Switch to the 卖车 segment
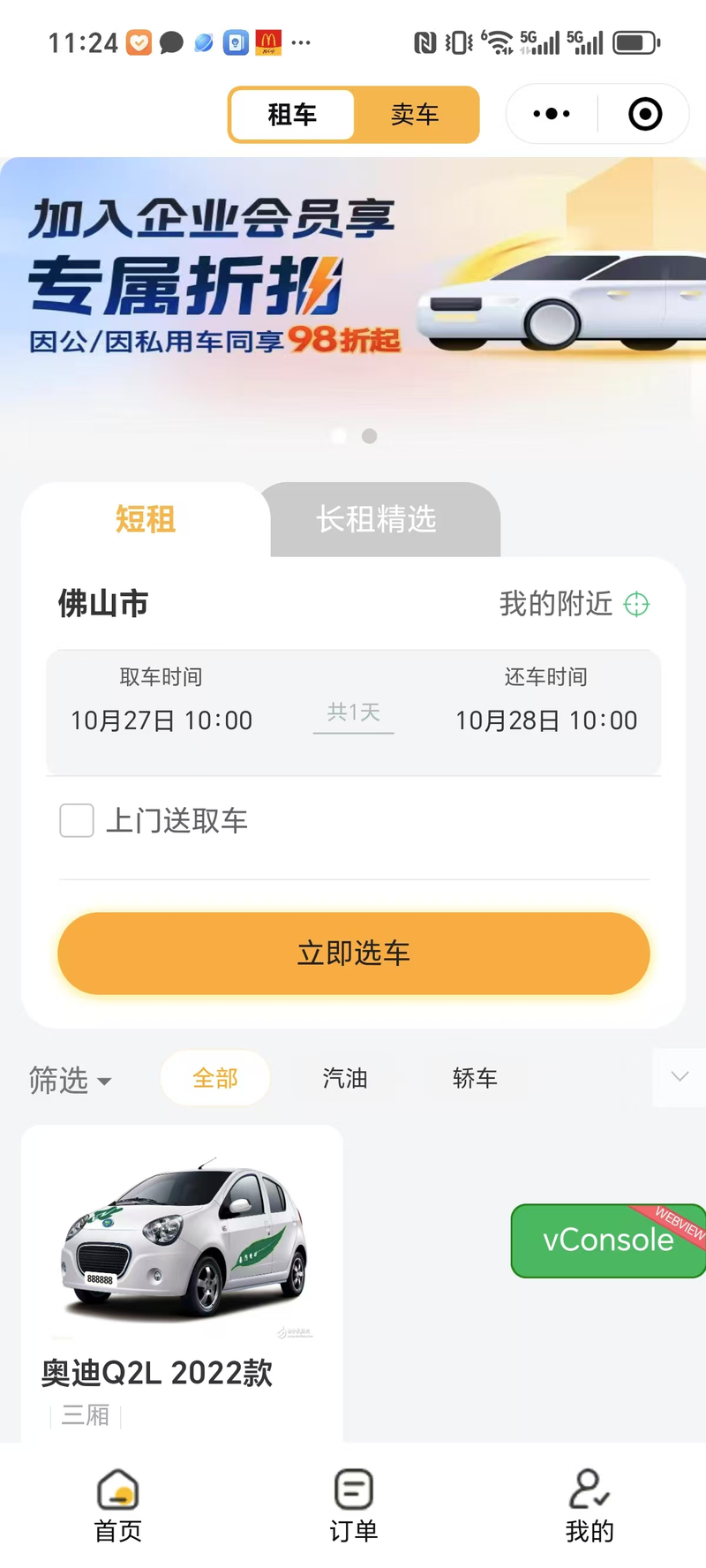Viewport: 706px width, 1568px height. pyautogui.click(x=415, y=115)
